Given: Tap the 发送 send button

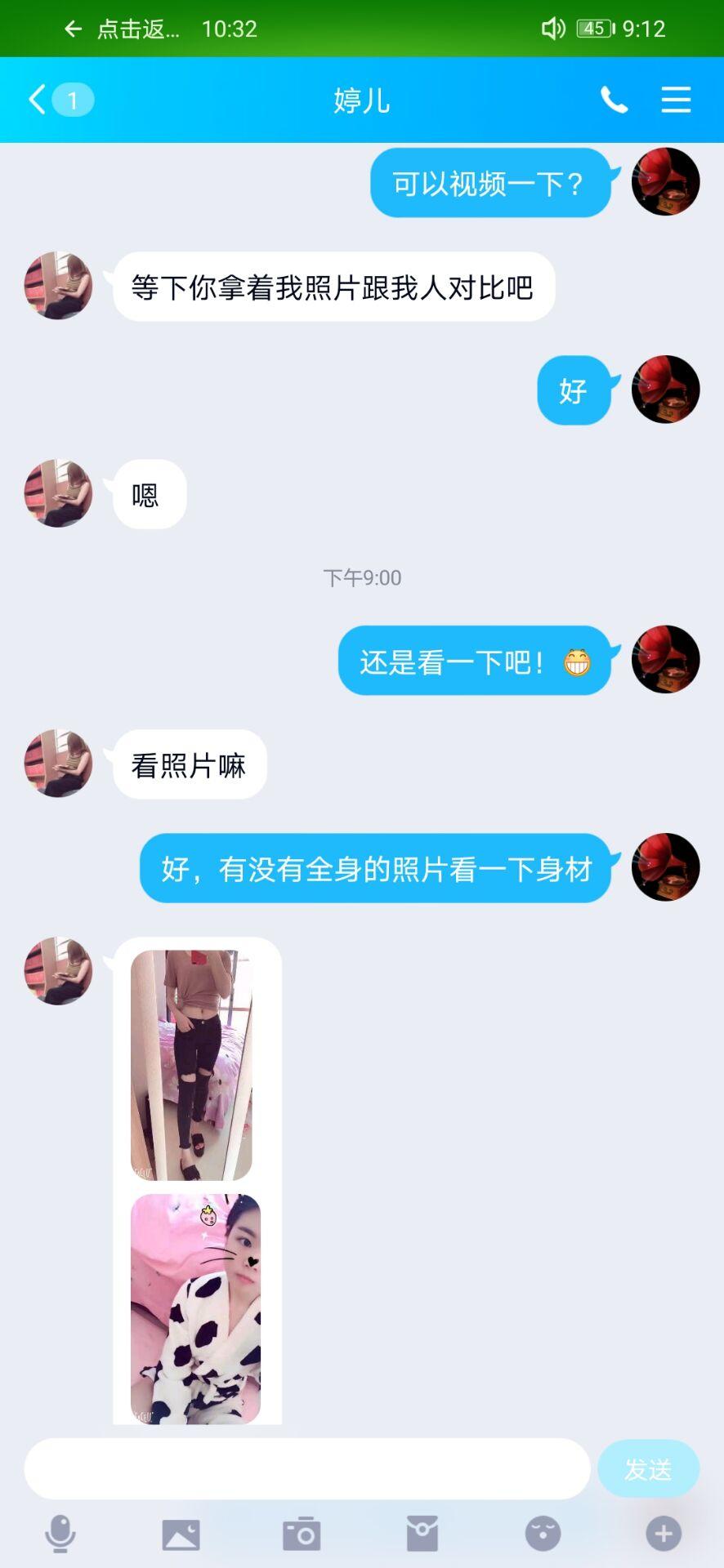Looking at the screenshot, I should point(648,1468).
